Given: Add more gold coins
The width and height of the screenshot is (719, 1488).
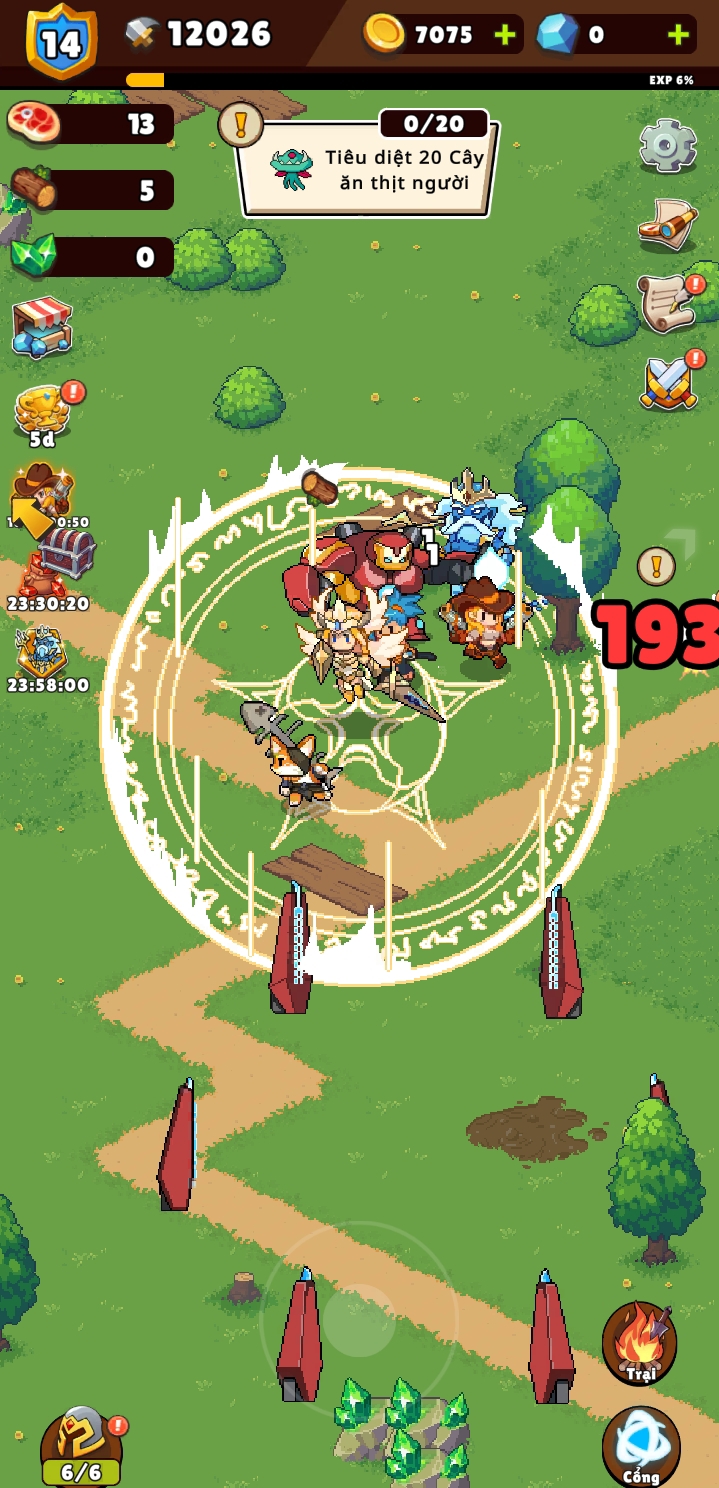Looking at the screenshot, I should click(x=505, y=35).
